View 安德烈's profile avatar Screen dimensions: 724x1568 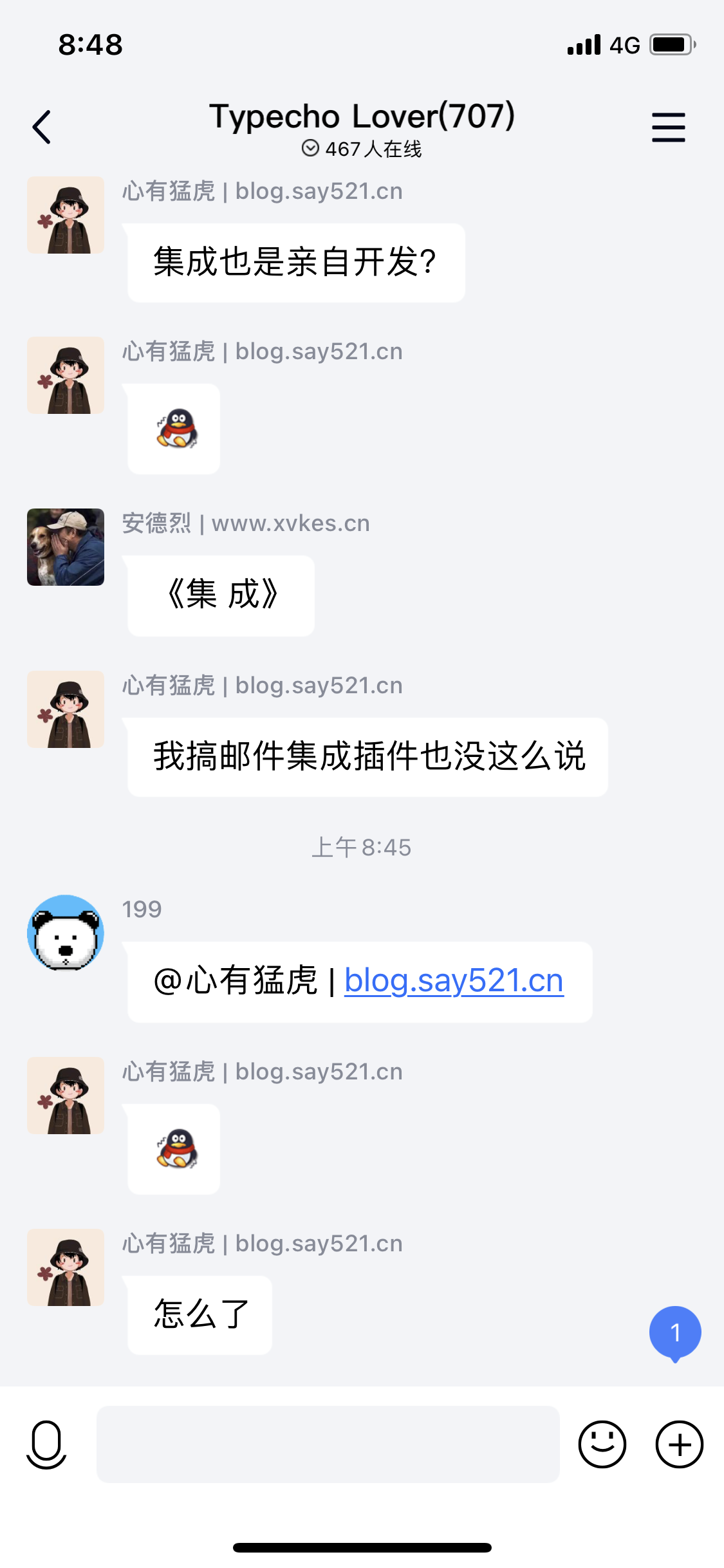click(x=66, y=547)
